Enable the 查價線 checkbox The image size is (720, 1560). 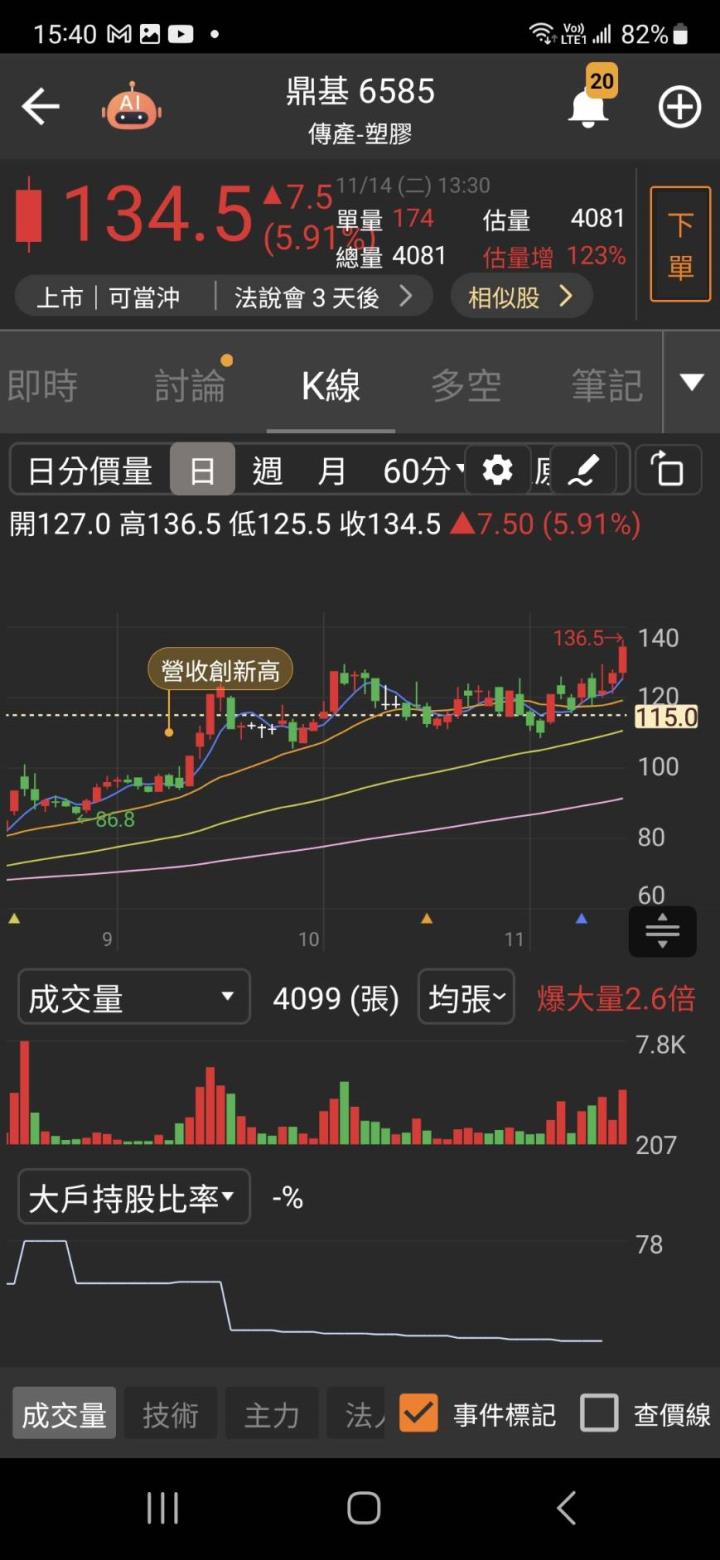click(600, 1413)
